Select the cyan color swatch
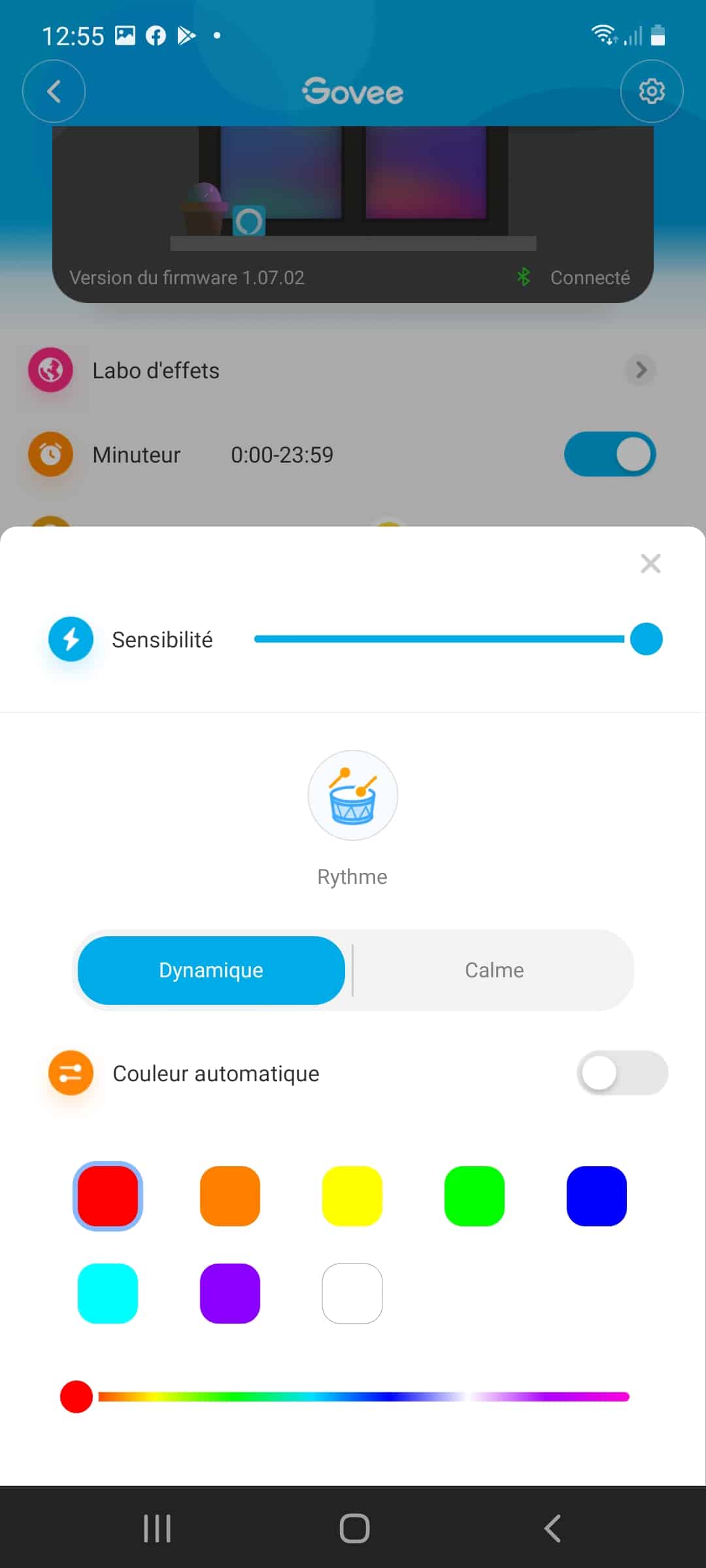The height and width of the screenshot is (1568, 706). pos(108,1294)
